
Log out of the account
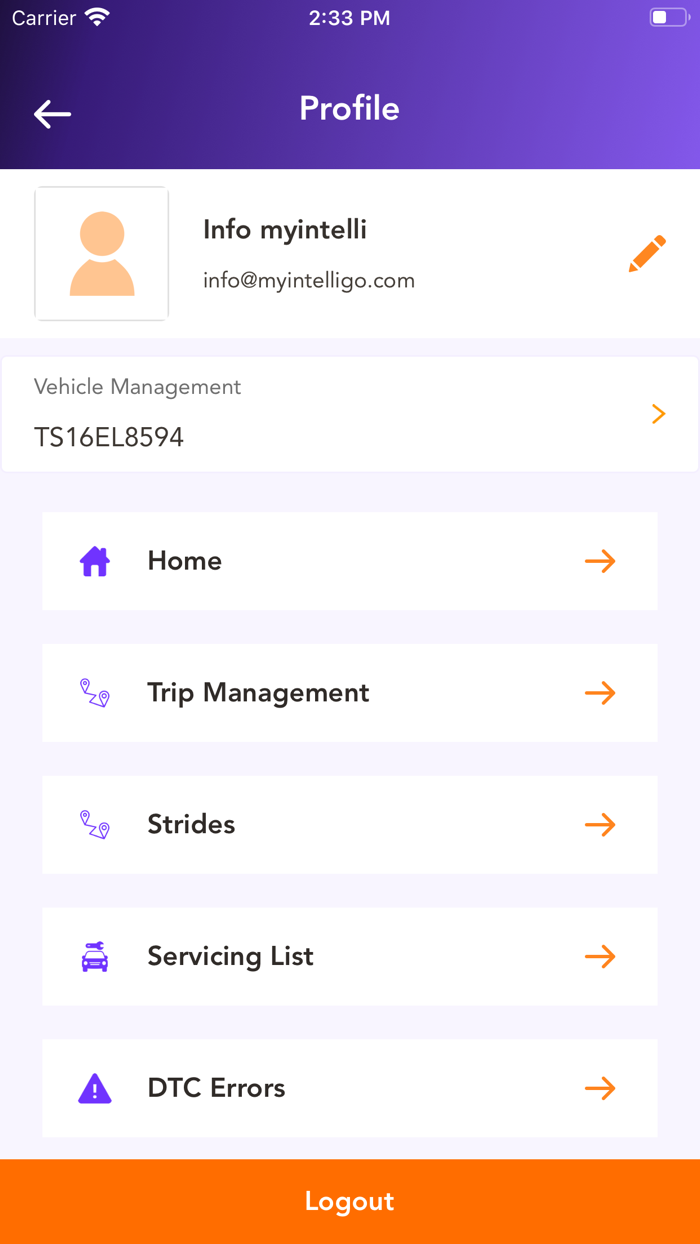point(350,1201)
